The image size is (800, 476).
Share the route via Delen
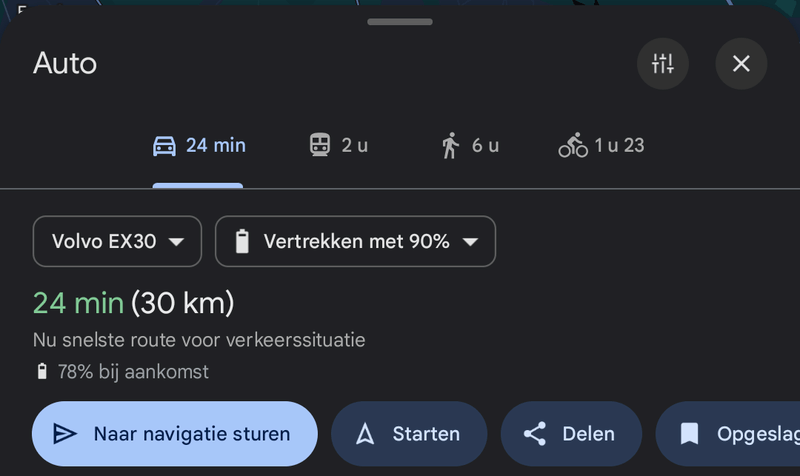[571, 434]
